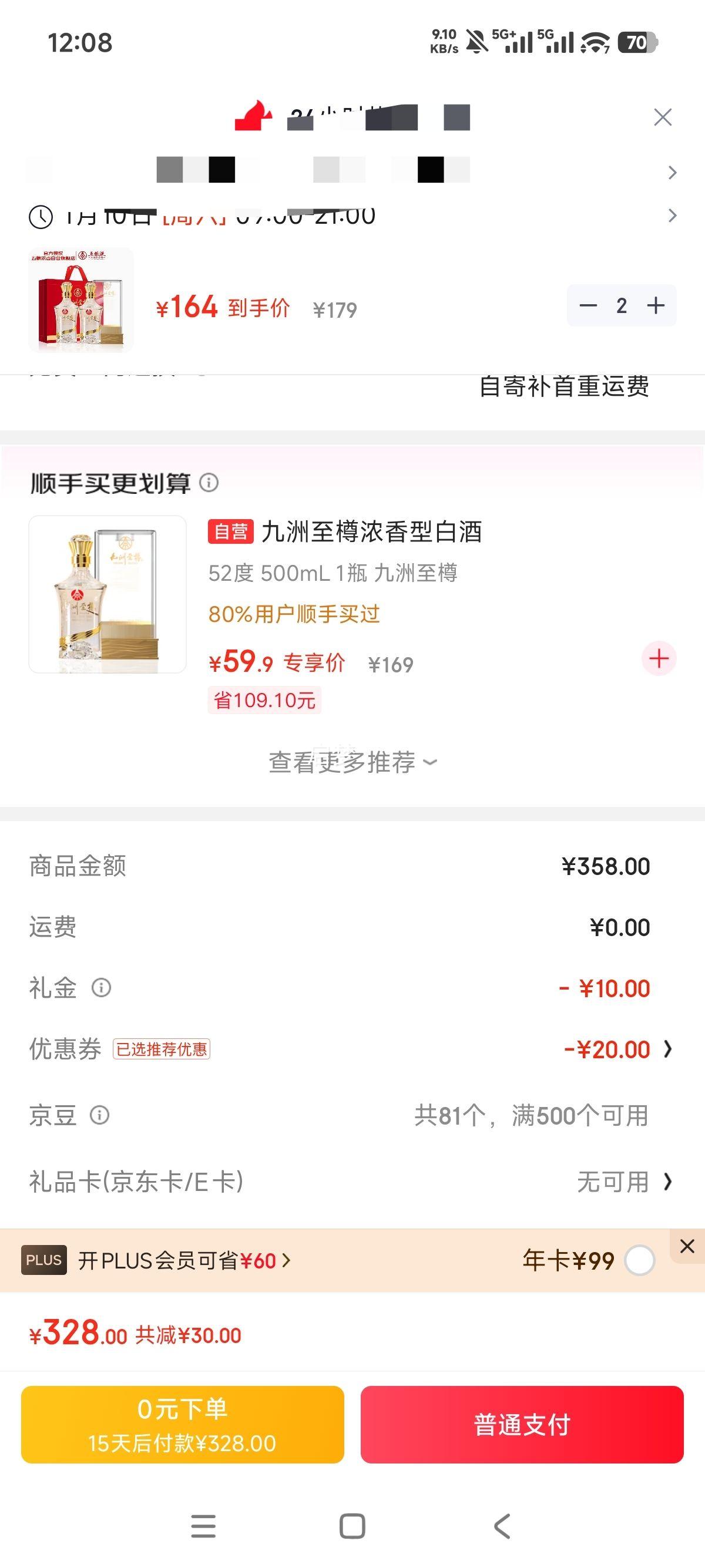
Task: Expand the store info row chevron
Action: click(x=672, y=172)
